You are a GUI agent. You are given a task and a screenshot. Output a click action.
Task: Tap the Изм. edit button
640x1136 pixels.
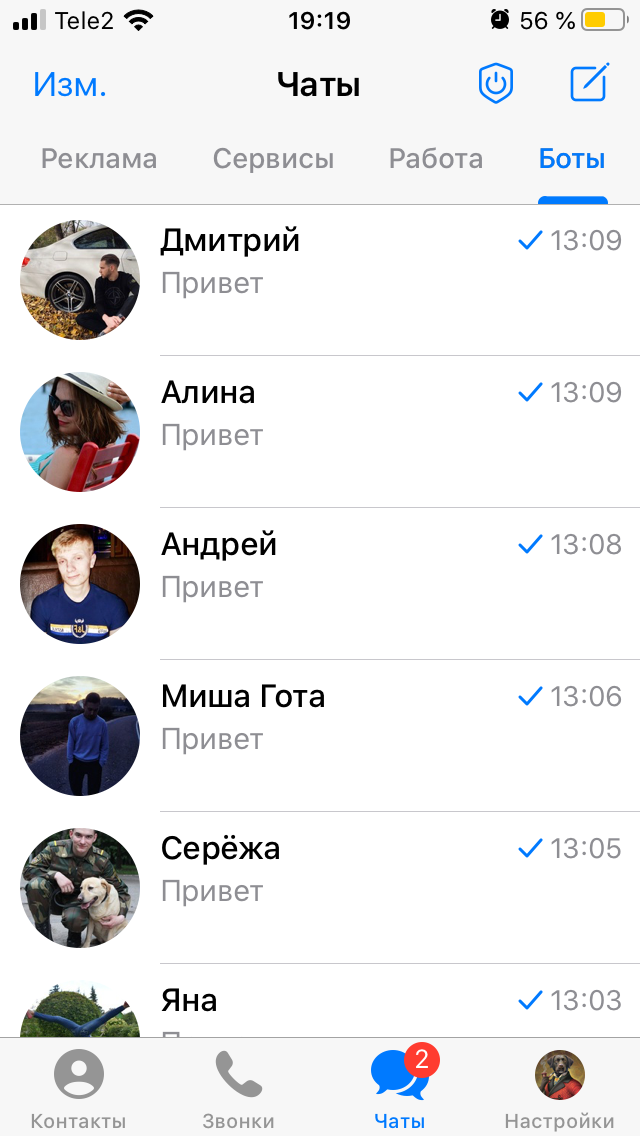(70, 85)
